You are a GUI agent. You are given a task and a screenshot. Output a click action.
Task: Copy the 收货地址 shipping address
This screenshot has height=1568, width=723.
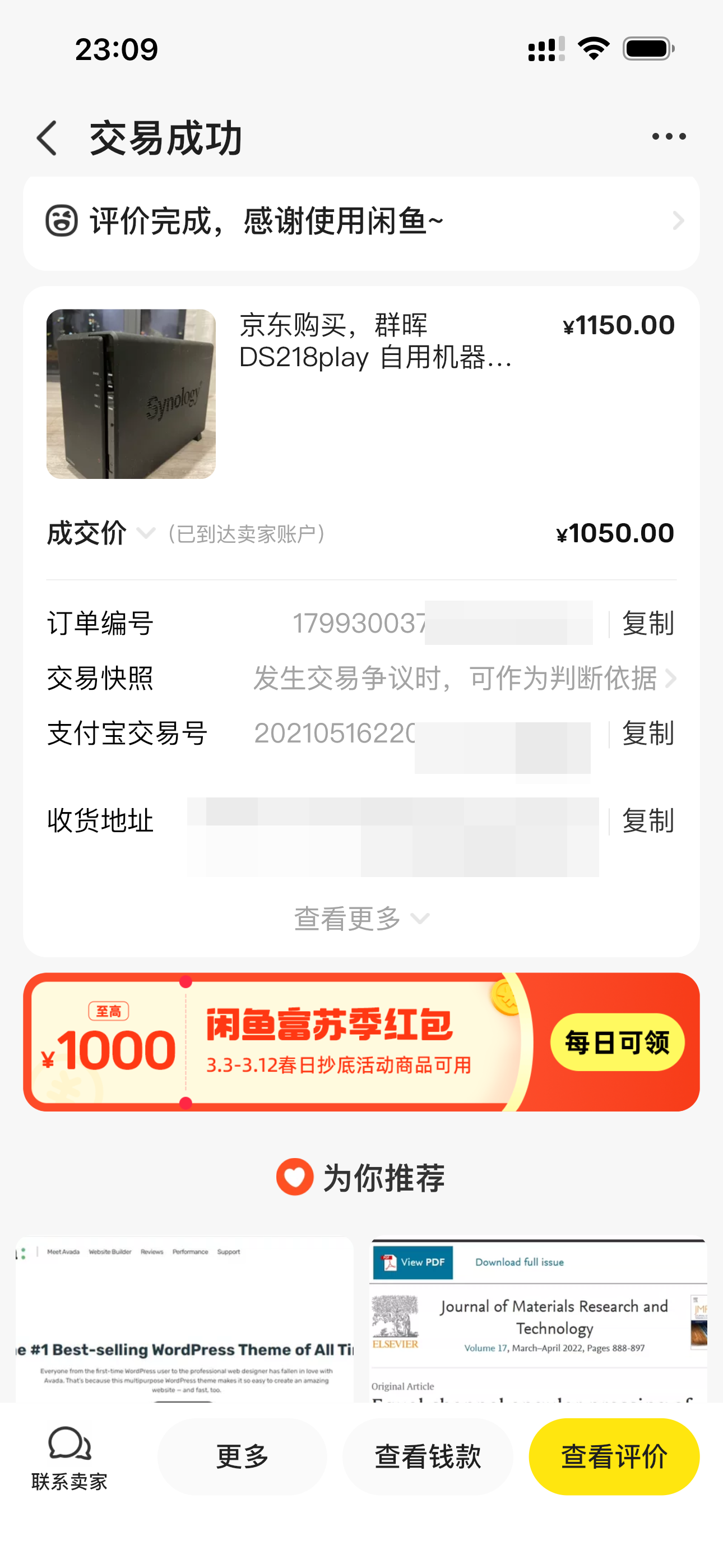pyautogui.click(x=647, y=821)
